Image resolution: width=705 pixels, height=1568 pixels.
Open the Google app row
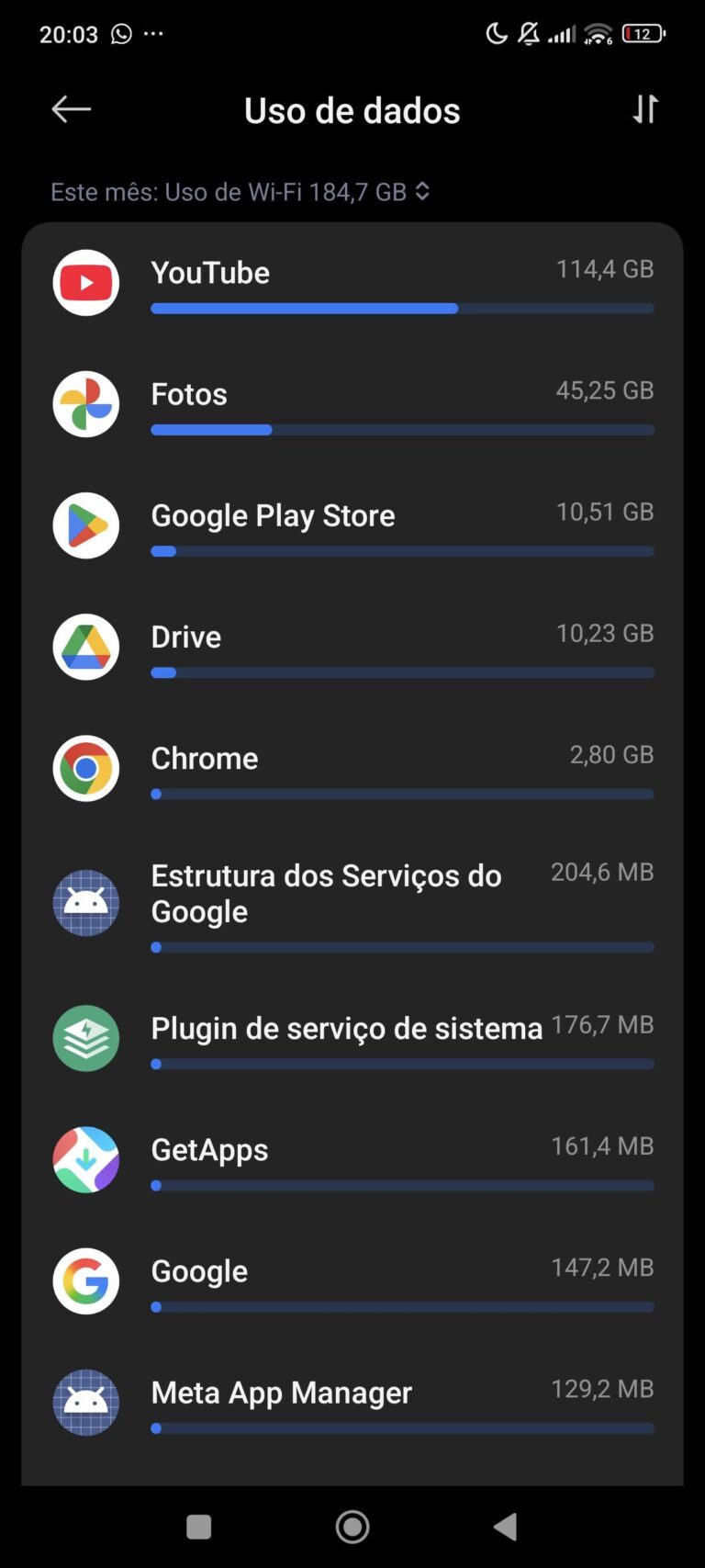352,1280
